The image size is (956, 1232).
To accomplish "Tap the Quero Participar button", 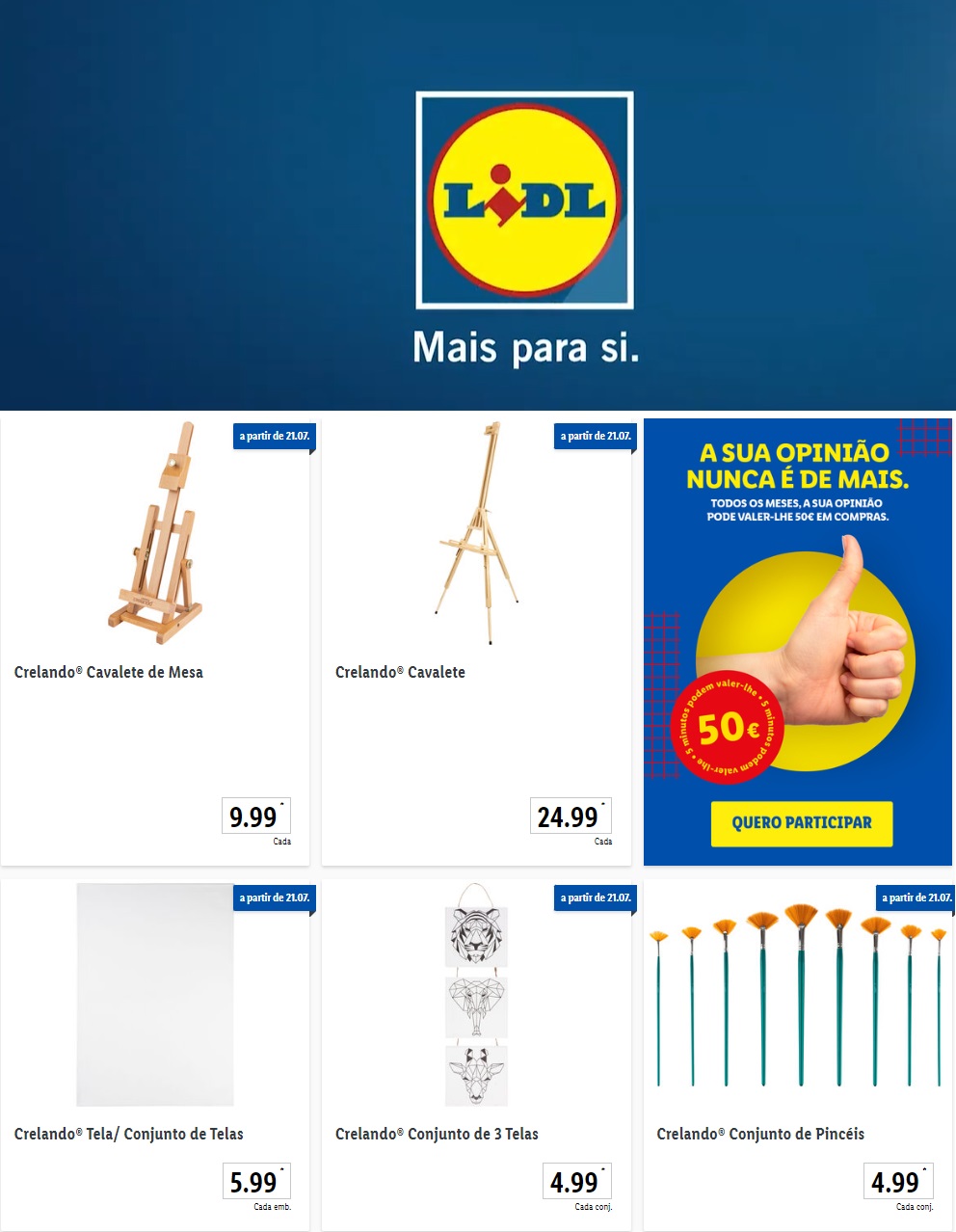I will tap(801, 823).
